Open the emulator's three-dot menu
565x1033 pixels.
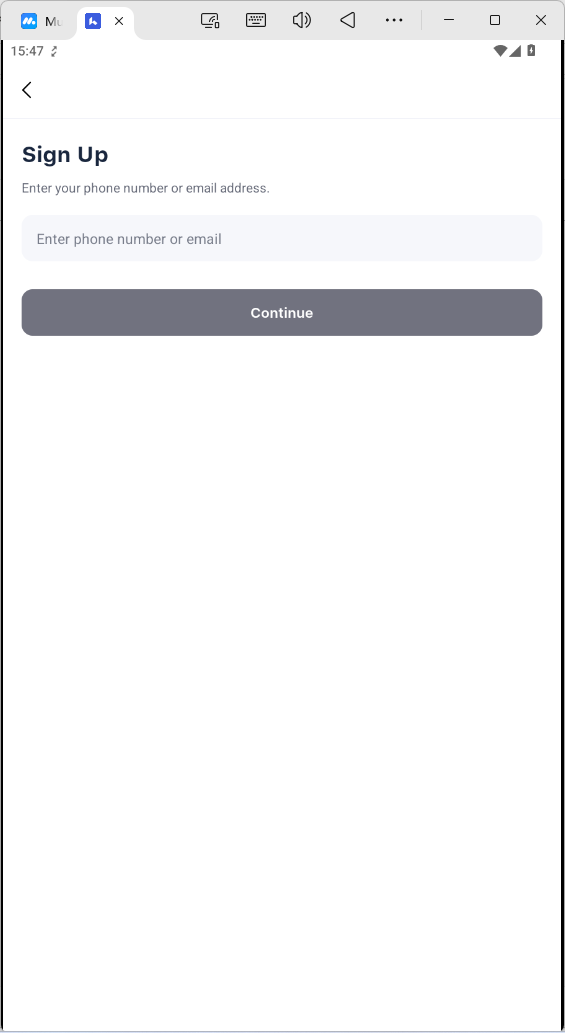tap(394, 20)
